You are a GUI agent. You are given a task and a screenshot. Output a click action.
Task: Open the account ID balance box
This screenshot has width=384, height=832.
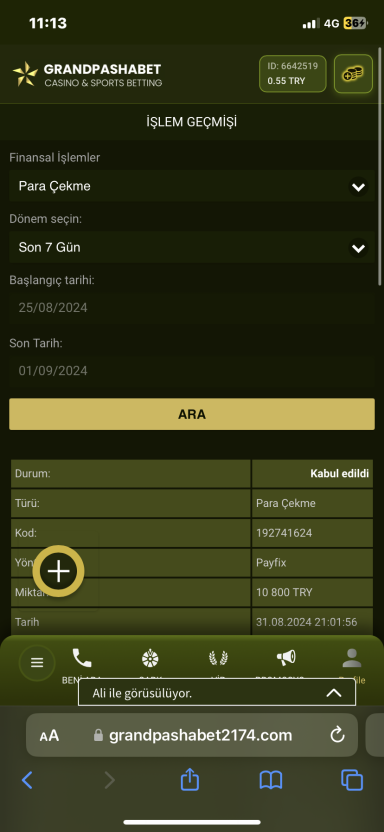293,74
